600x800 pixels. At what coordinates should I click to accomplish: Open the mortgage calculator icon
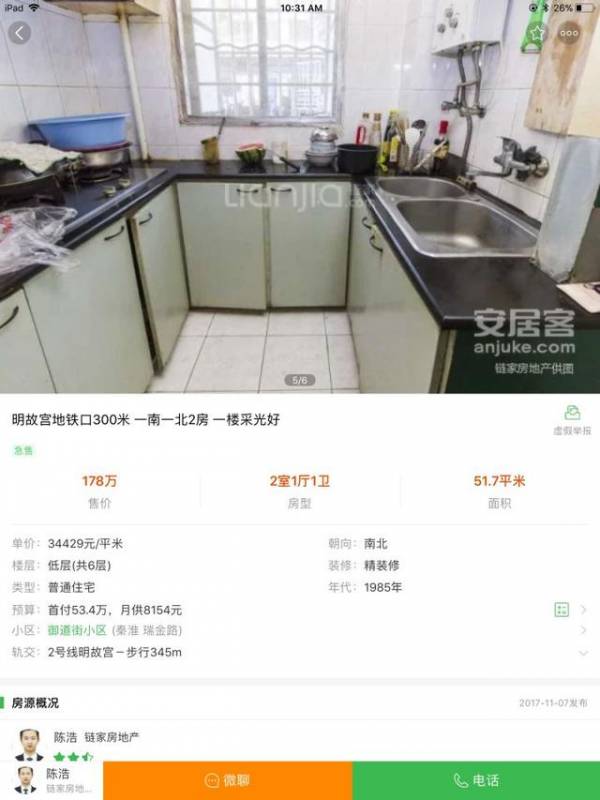tap(562, 609)
